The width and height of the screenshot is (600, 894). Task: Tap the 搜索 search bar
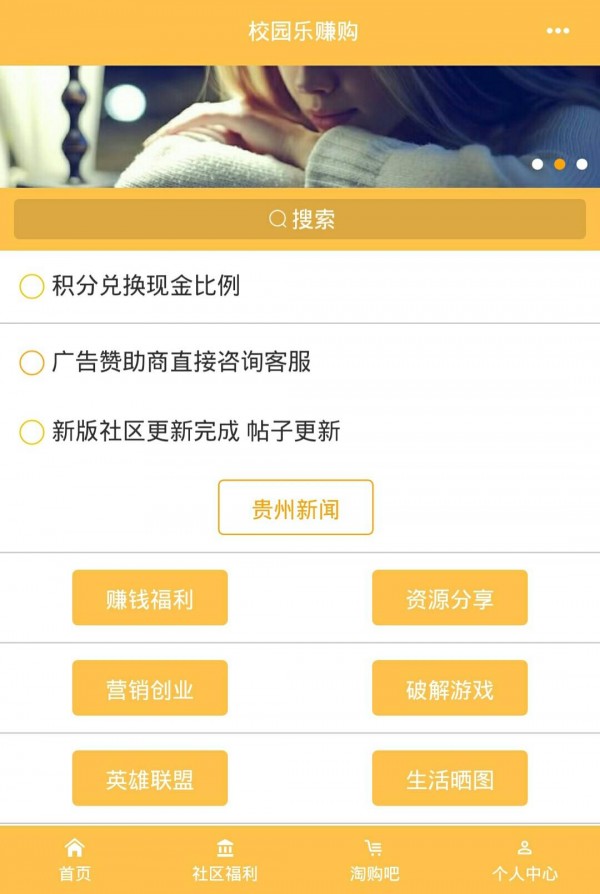300,219
